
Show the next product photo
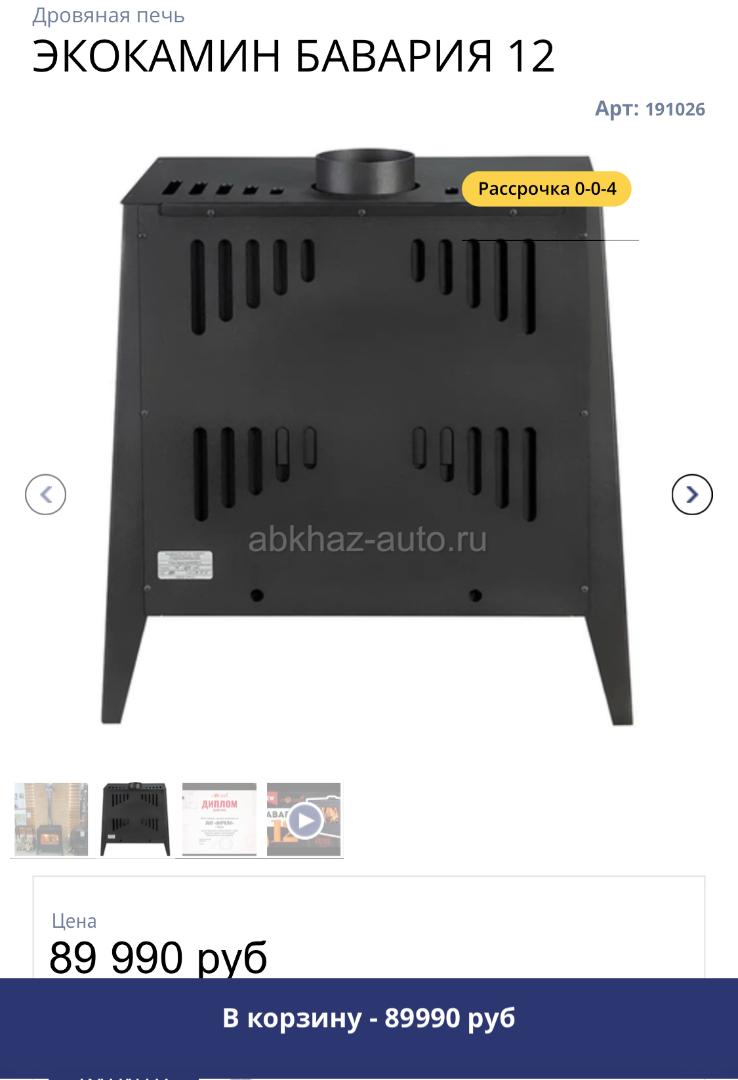pos(692,494)
